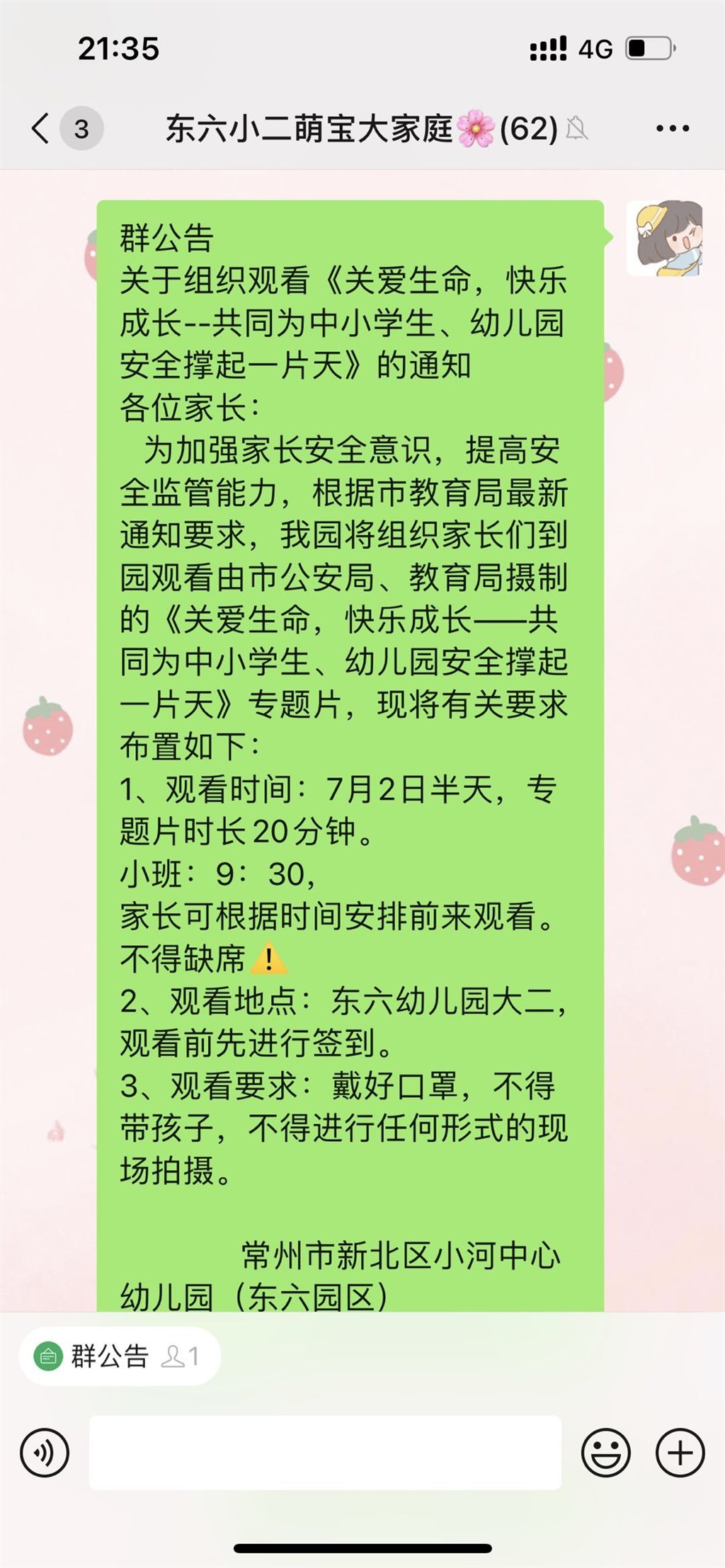This screenshot has width=725, height=1568.
Task: Open the group chat overflow menu
Action: [x=672, y=129]
